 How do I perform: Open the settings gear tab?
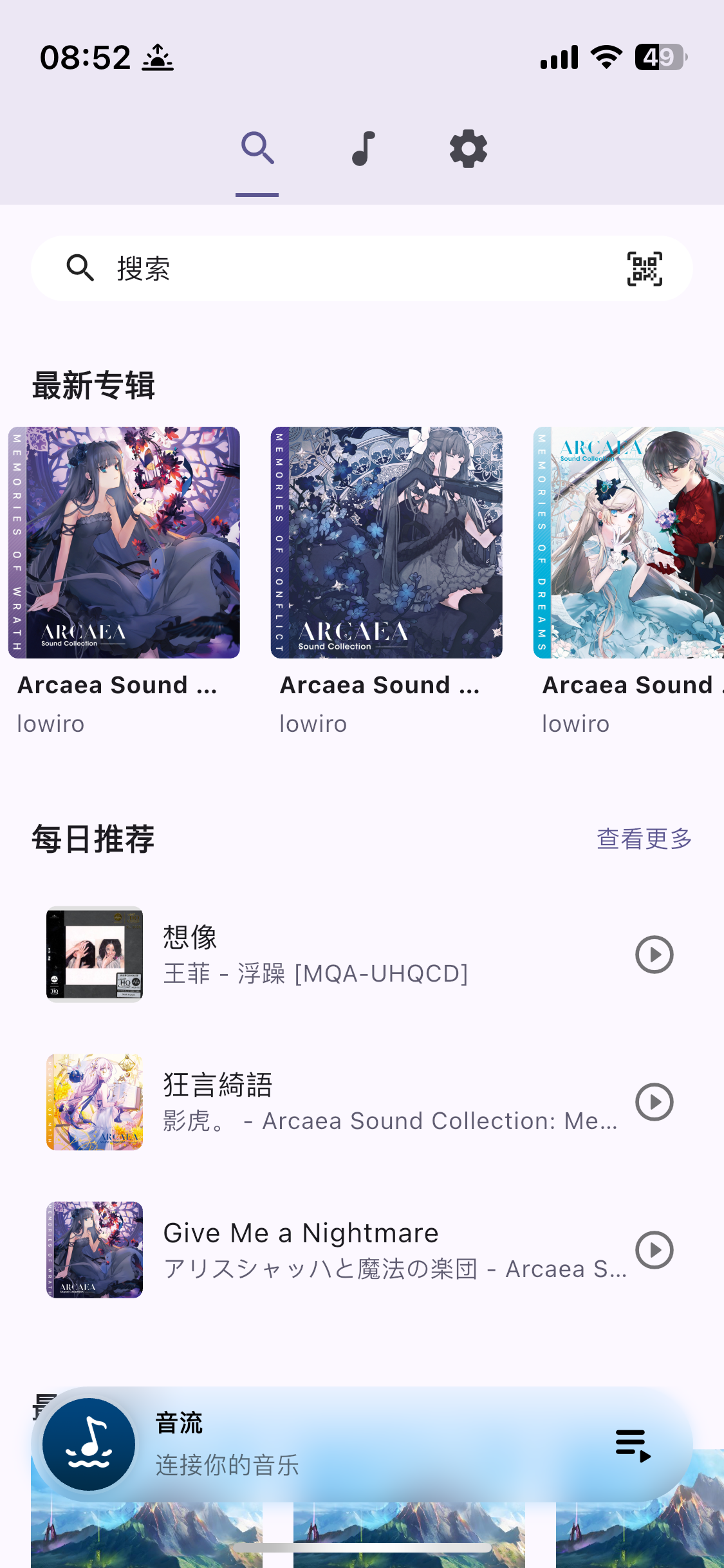coord(468,149)
